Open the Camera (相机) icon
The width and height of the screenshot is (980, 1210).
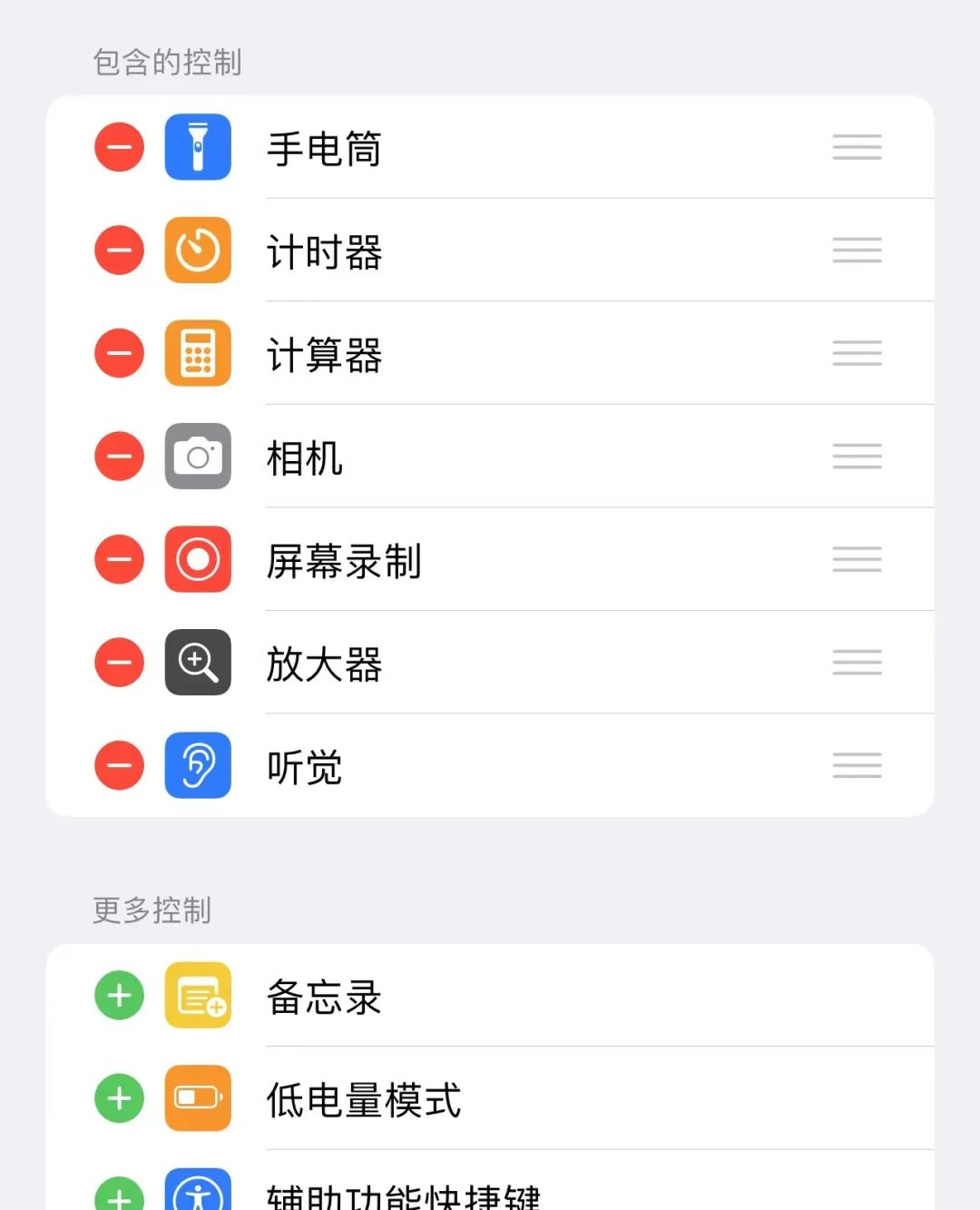pos(197,457)
